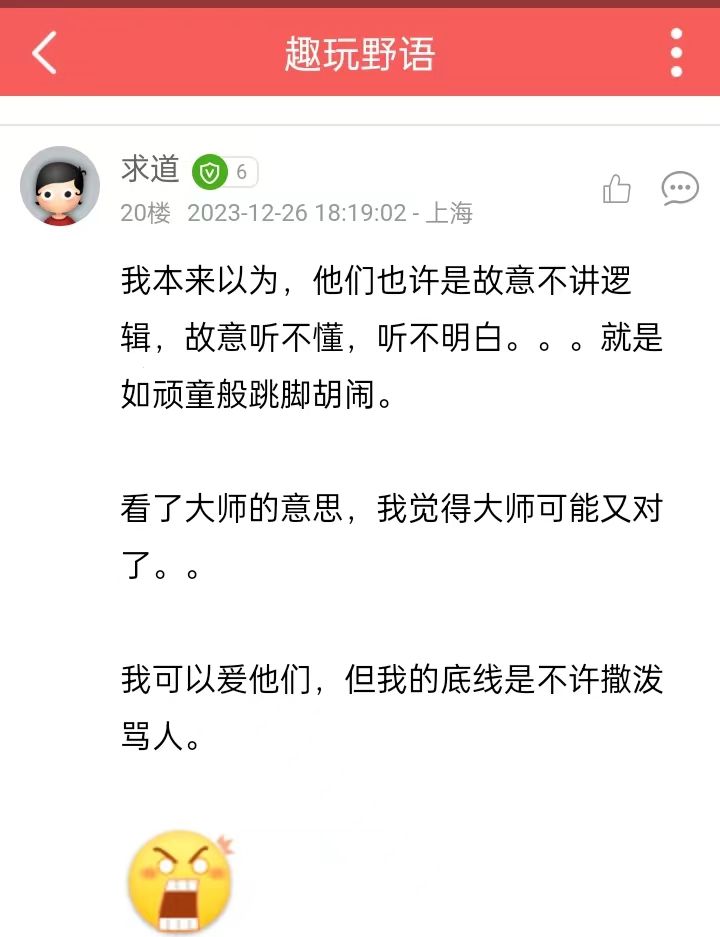Open 求道's profile avatar
Viewport: 720px width, 937px height.
[x=60, y=186]
